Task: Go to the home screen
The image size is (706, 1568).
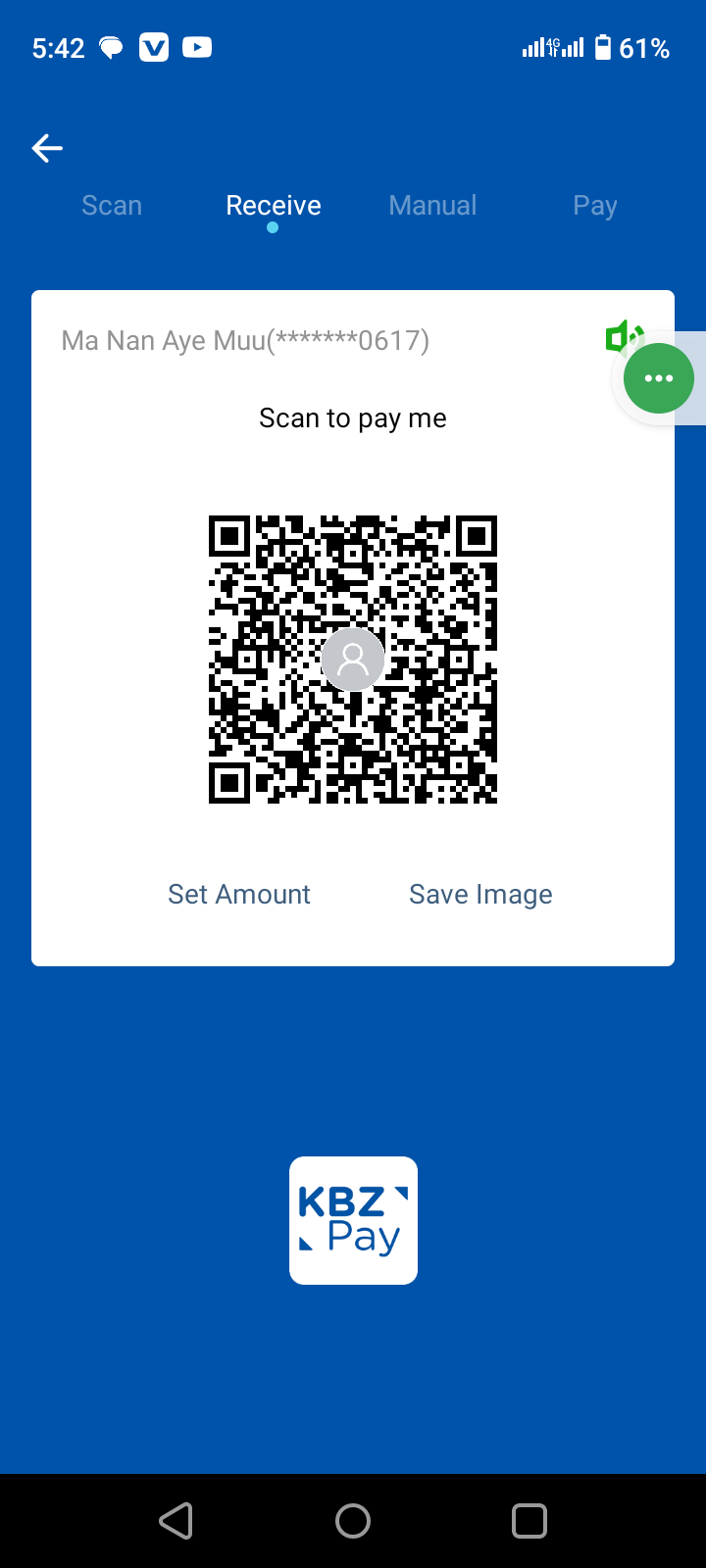Action: [x=353, y=1521]
